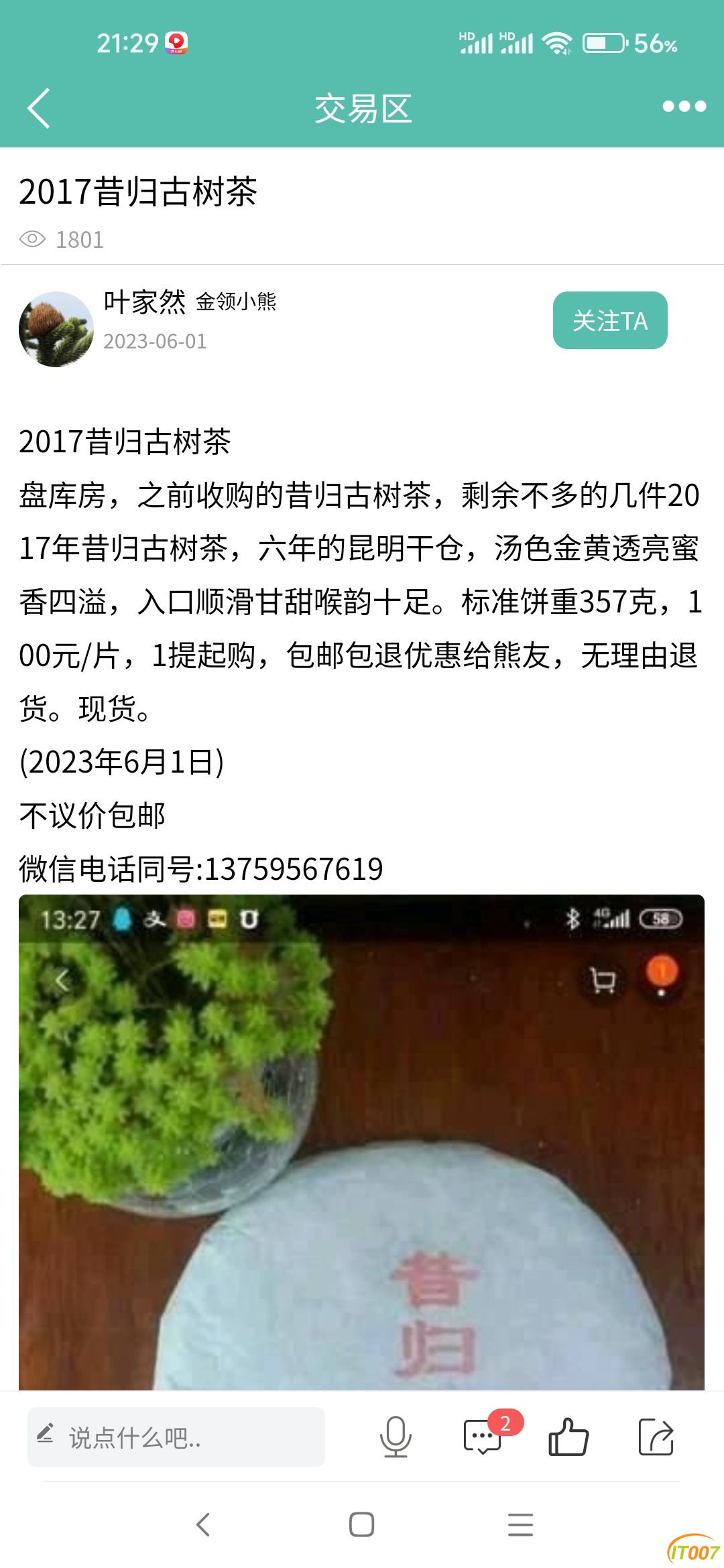
Task: Open 叶家然's profile avatar
Action: tap(56, 329)
